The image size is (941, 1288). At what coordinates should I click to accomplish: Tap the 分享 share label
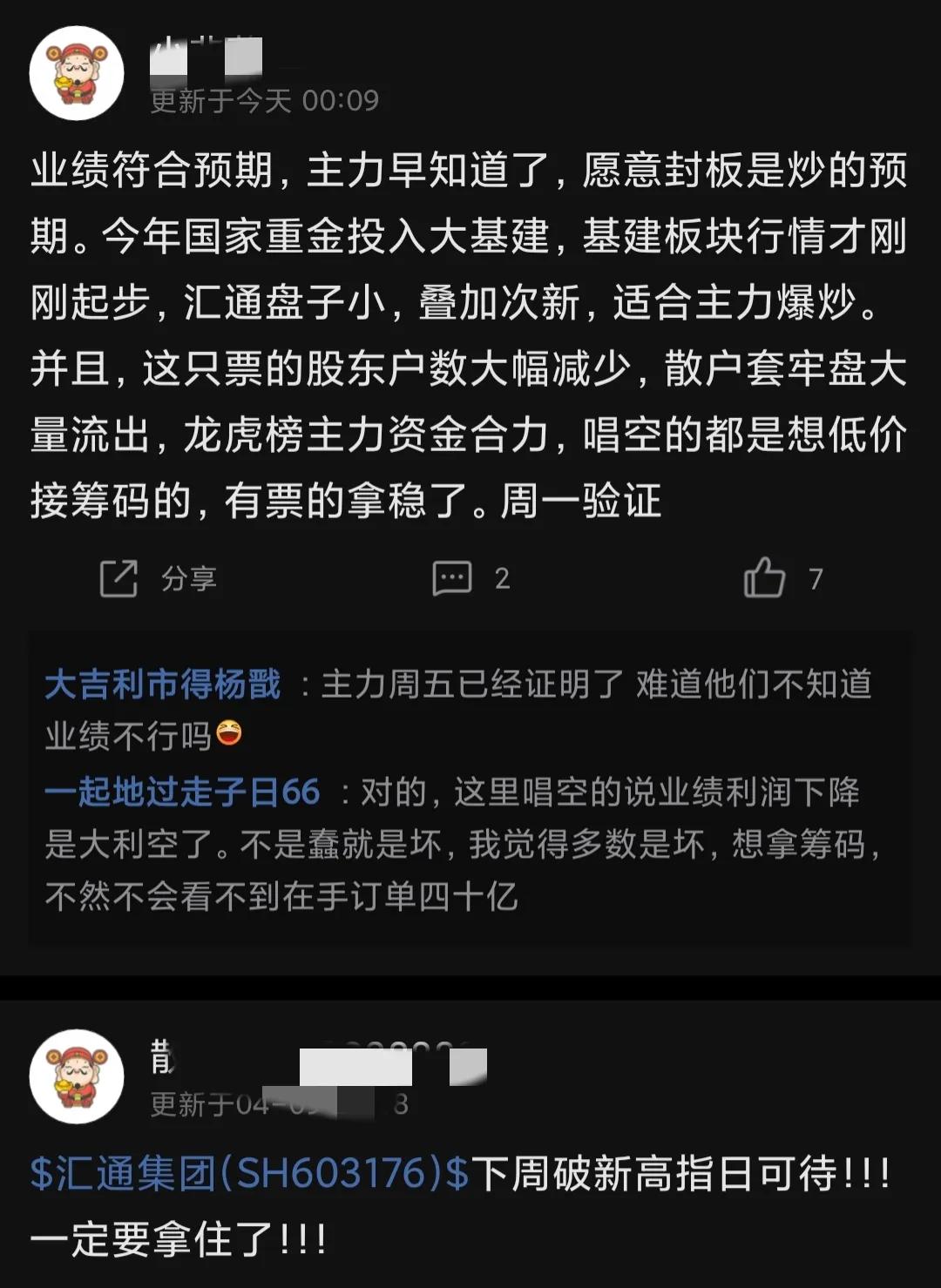coord(188,576)
